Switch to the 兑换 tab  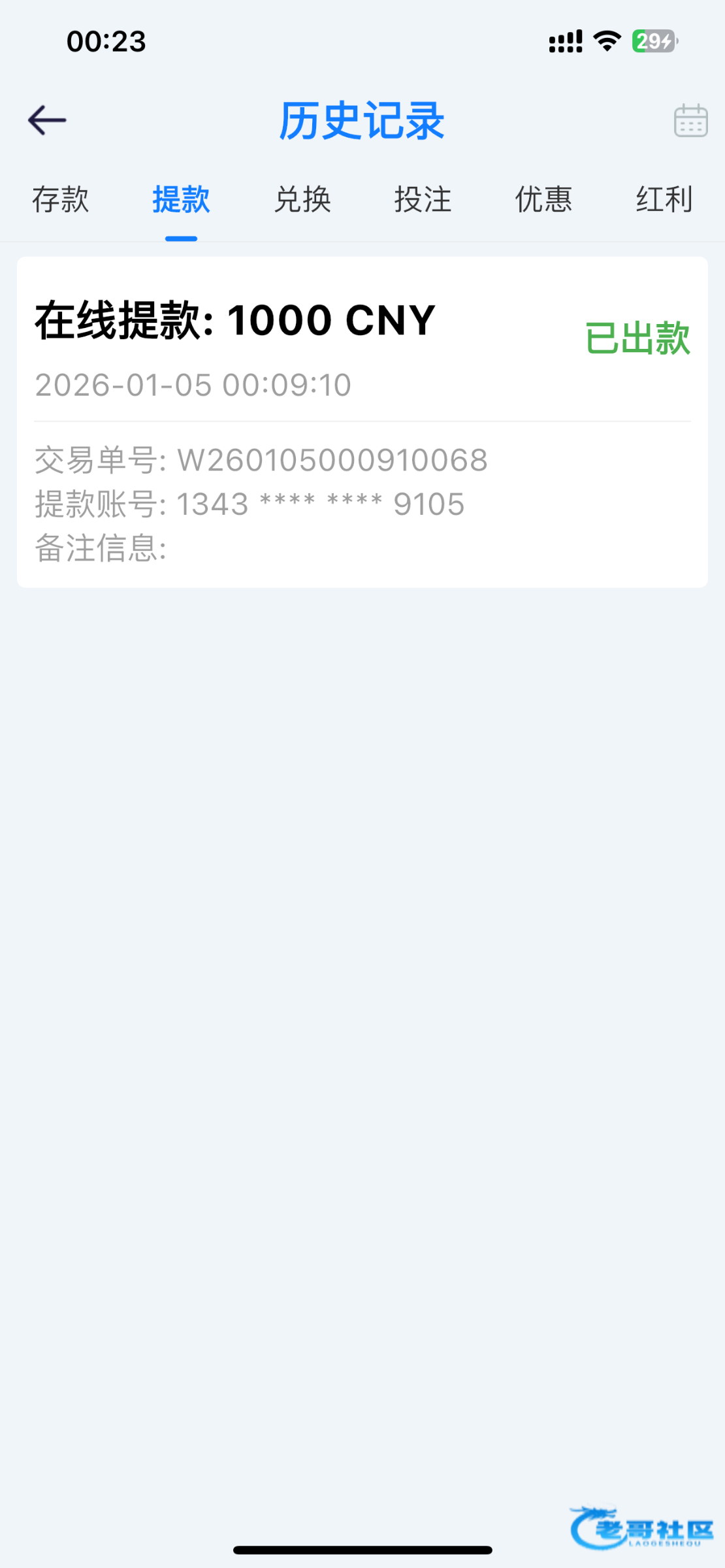302,199
